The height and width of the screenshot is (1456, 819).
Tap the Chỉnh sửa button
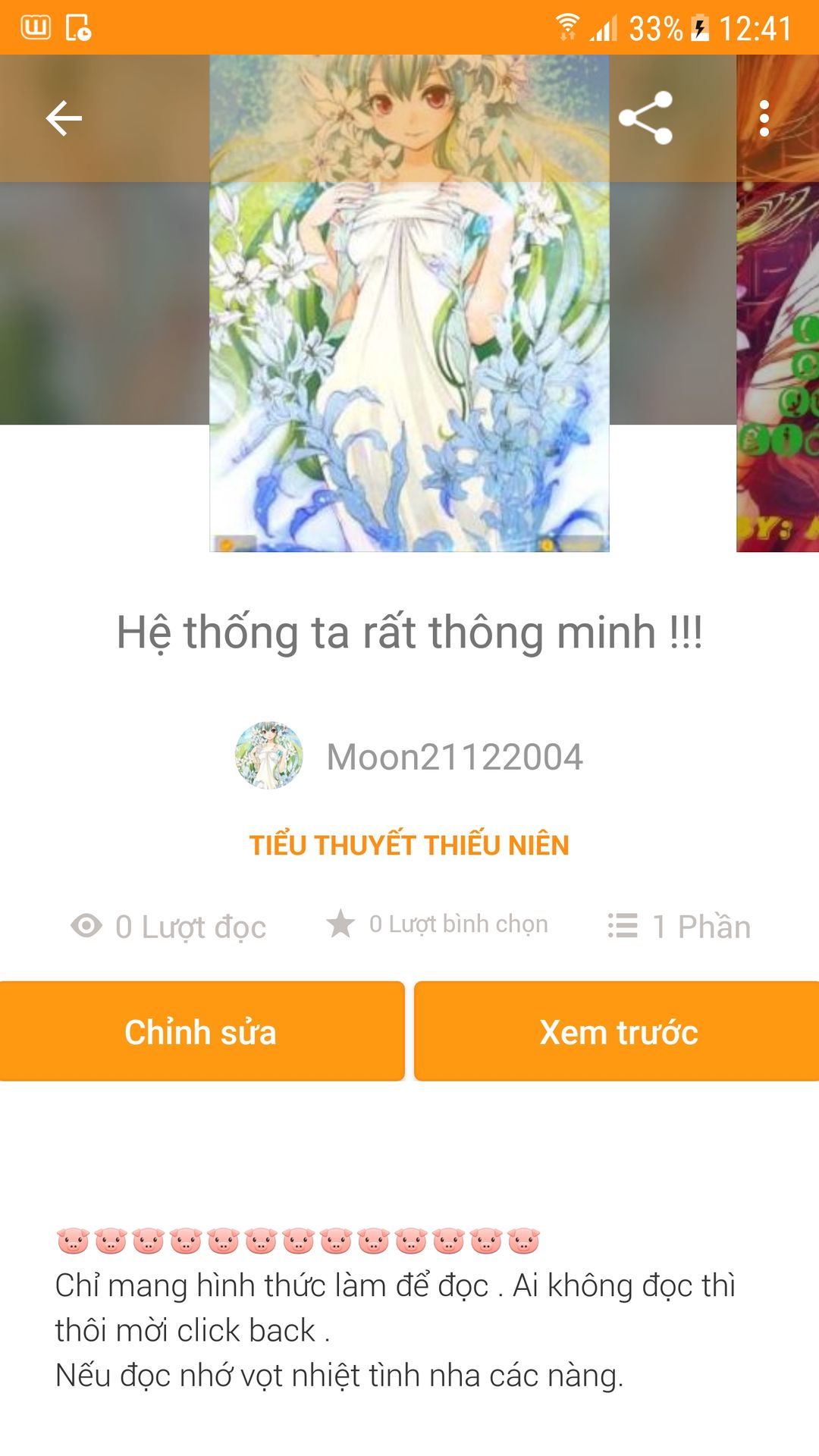pyautogui.click(x=201, y=1031)
